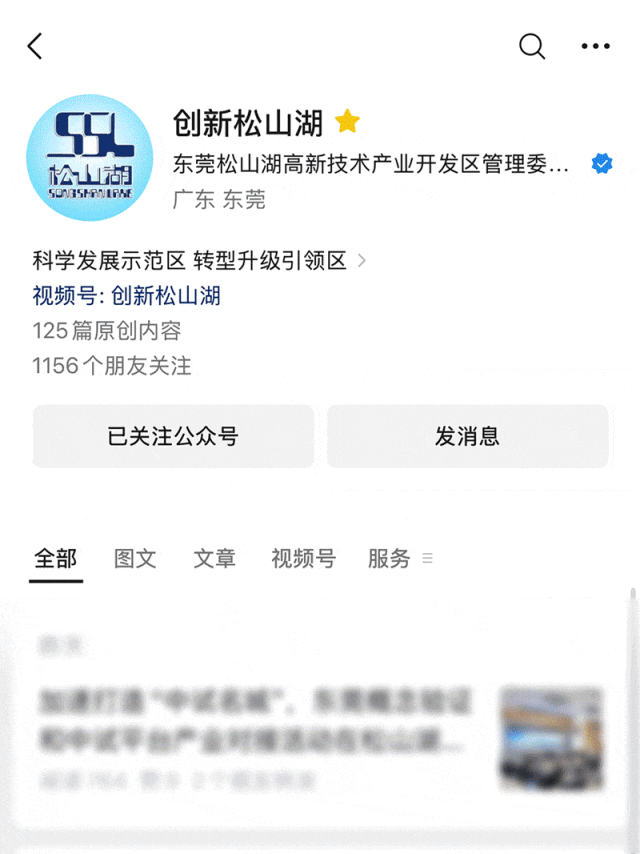Switch to the 文章 tab
The height and width of the screenshot is (854, 640).
point(214,558)
